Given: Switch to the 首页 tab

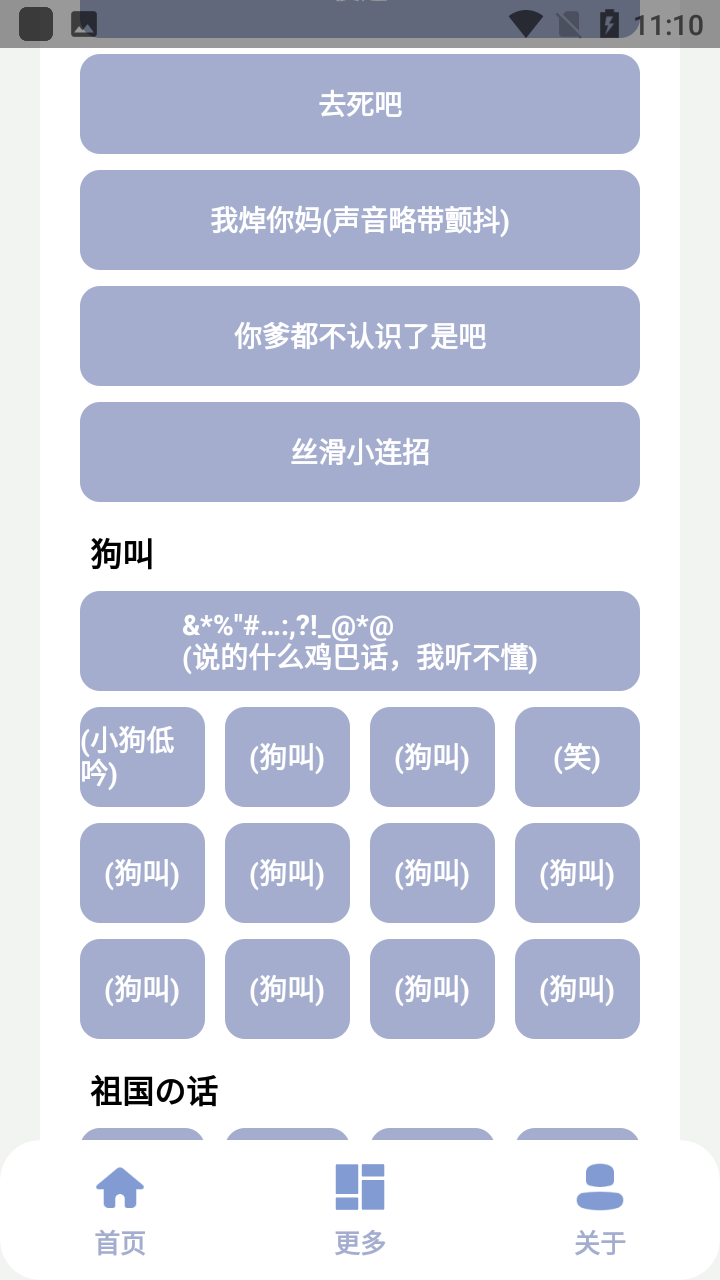Looking at the screenshot, I should (x=120, y=1208).
